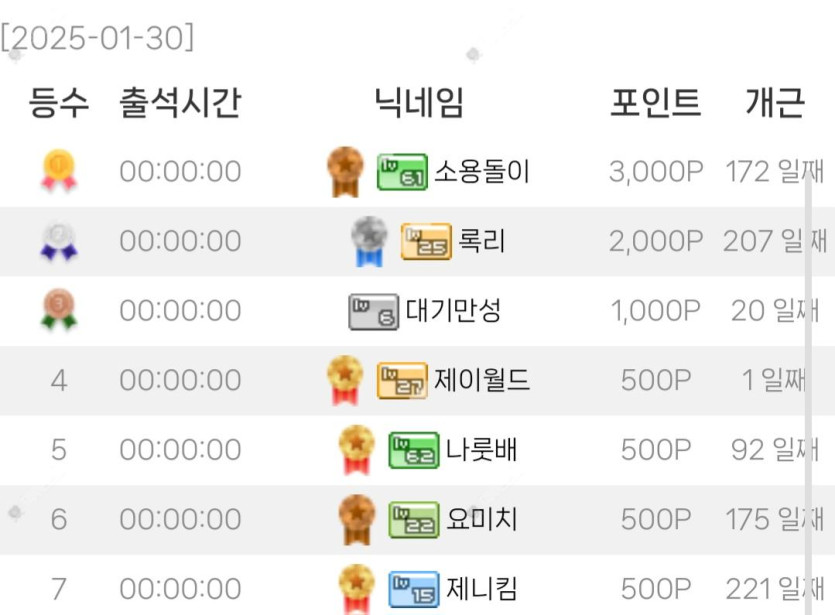Open 소용돌이's profile from the ranking
Viewport: 835px width, 615px height.
click(x=481, y=172)
